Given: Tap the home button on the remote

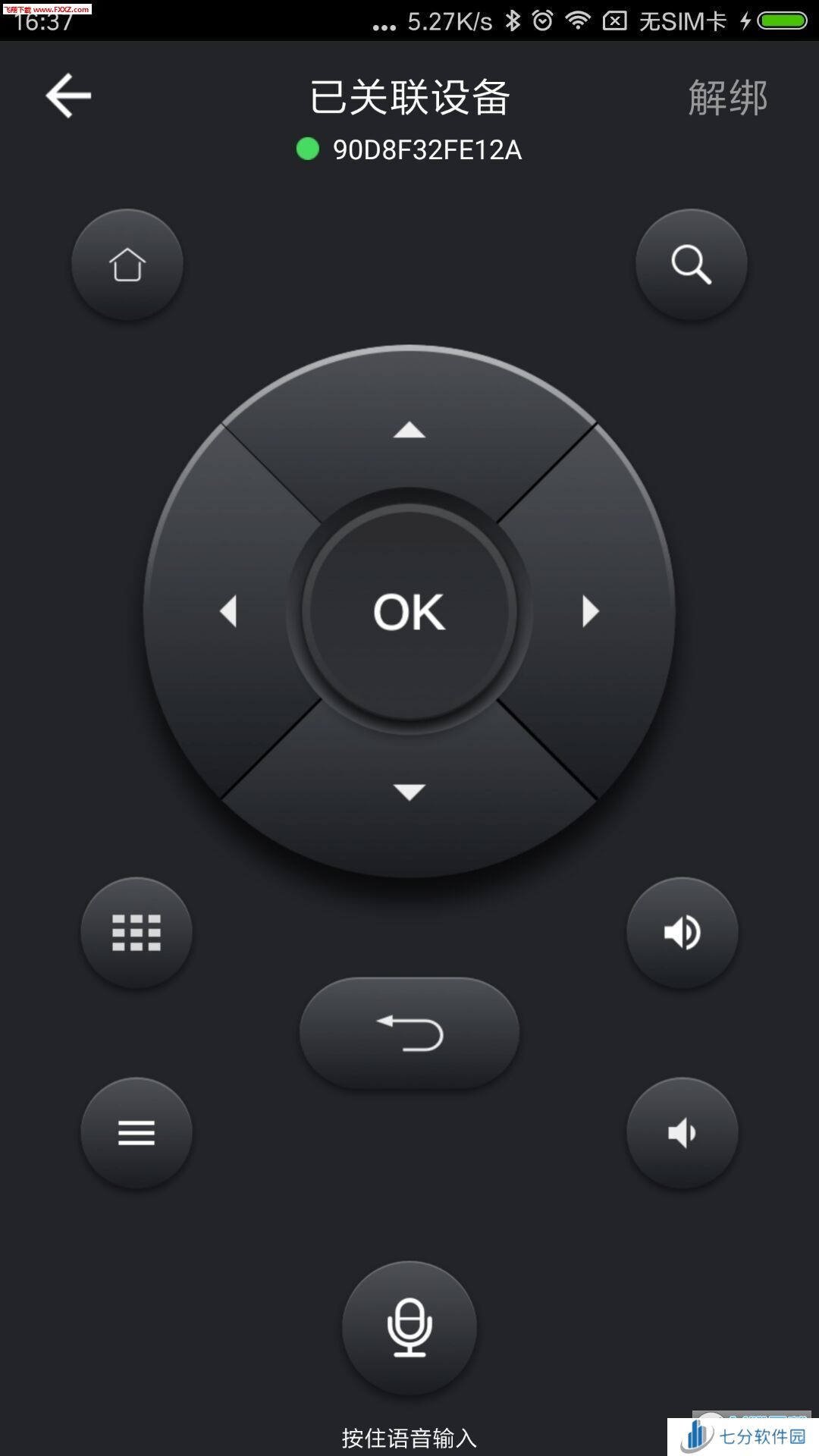Looking at the screenshot, I should [127, 264].
